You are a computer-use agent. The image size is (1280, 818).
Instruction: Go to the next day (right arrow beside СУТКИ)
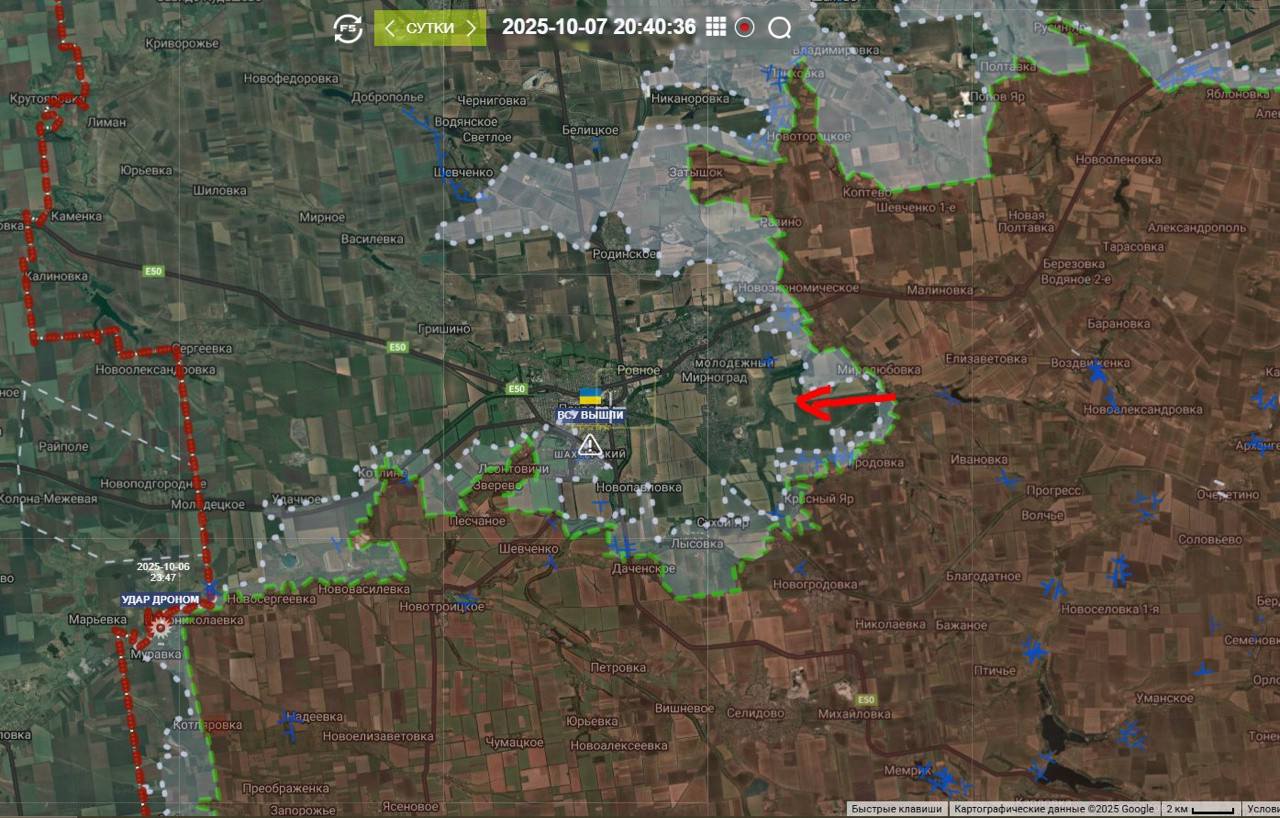(471, 28)
